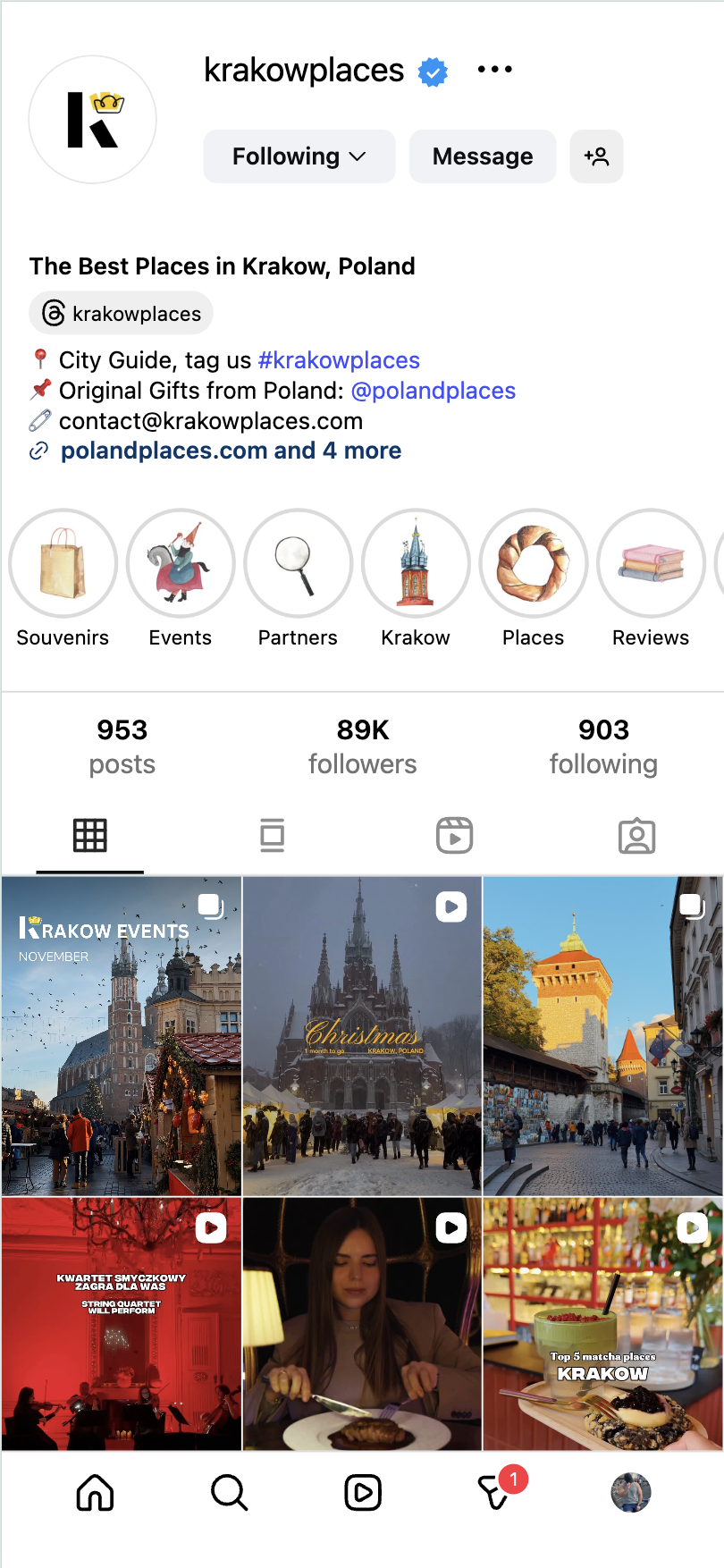The image size is (724, 1568).
Task: Open the Following dropdown
Action: [299, 156]
